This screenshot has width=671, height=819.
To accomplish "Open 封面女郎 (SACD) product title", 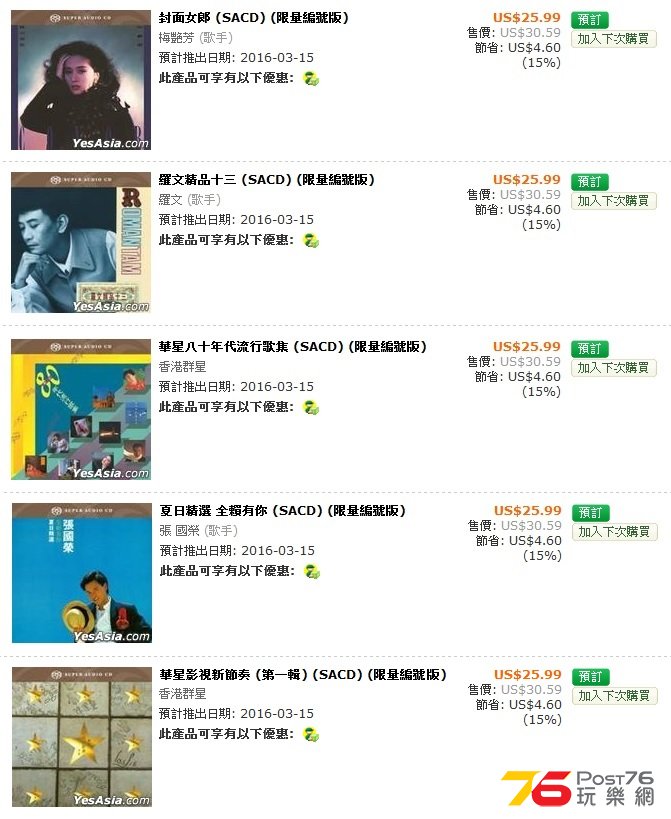I will 254,18.
